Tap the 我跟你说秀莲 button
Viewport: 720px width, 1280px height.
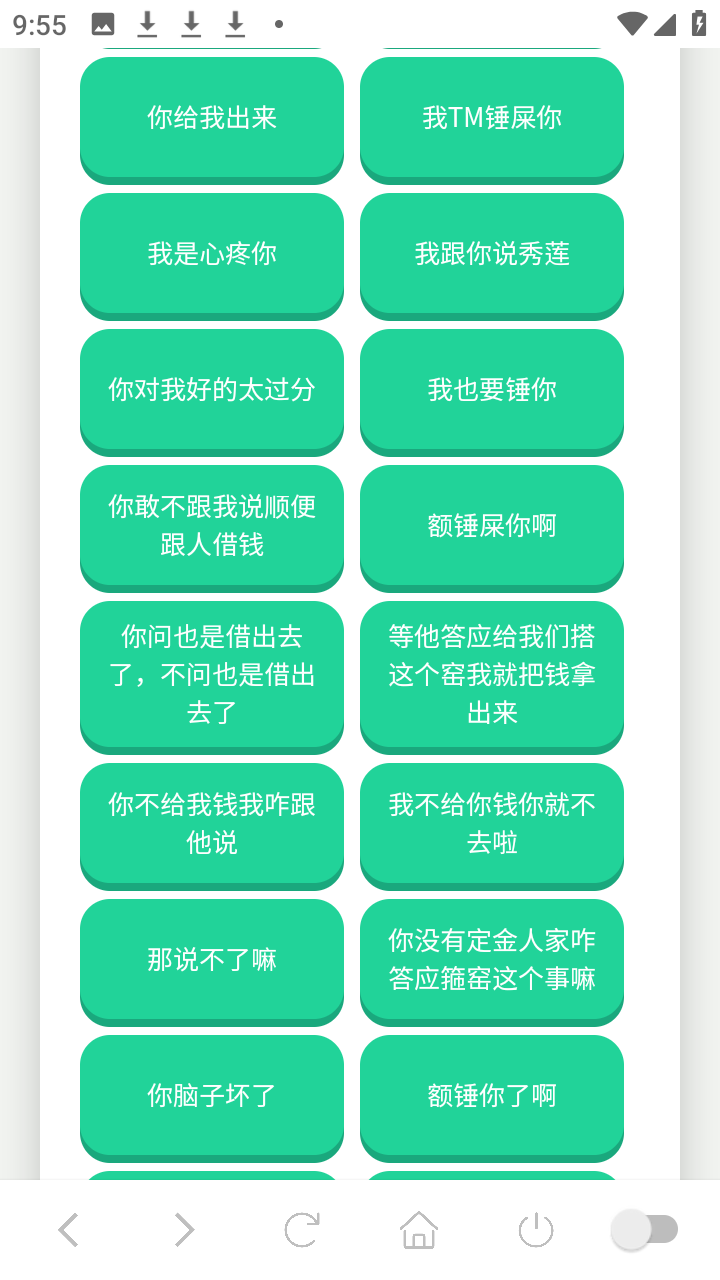click(x=491, y=255)
